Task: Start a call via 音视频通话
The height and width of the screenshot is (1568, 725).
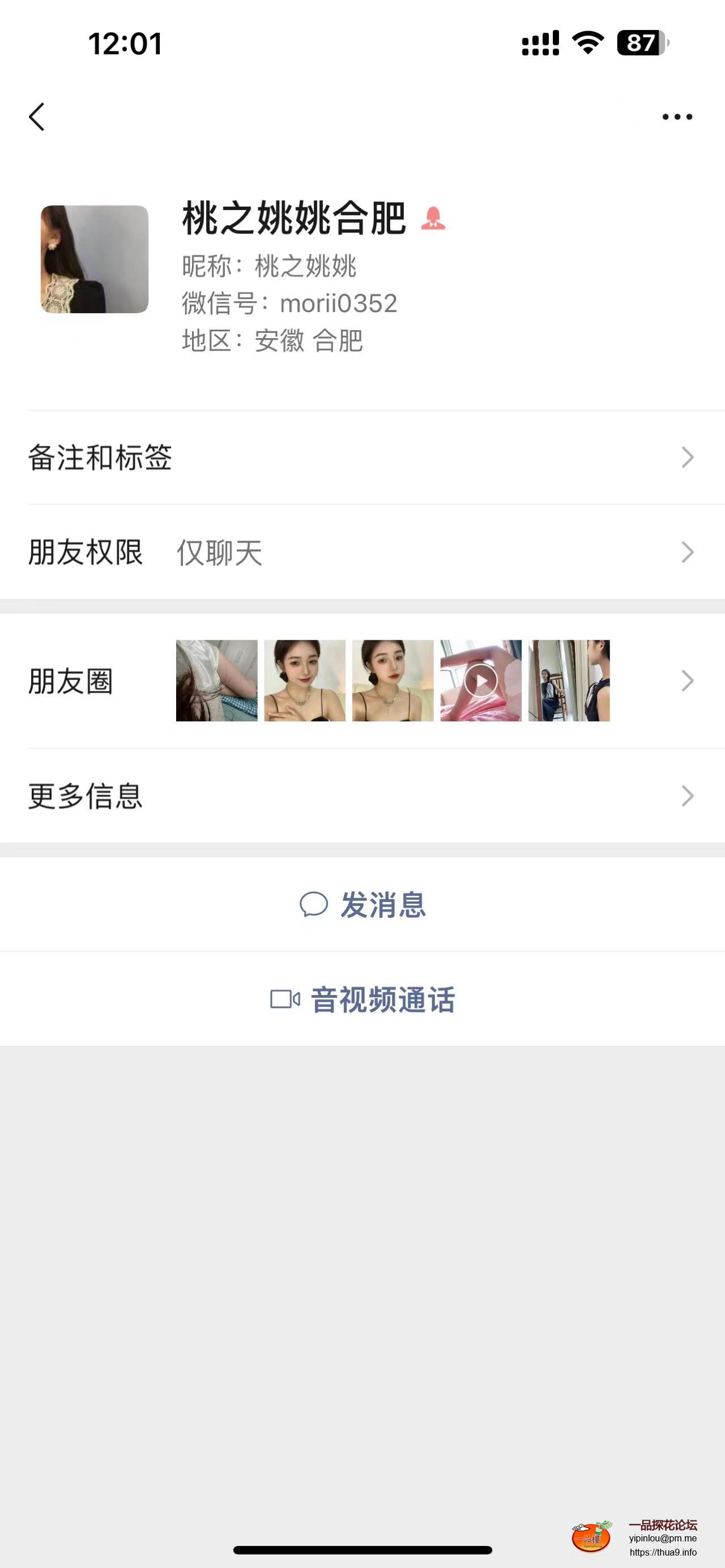Action: (363, 999)
